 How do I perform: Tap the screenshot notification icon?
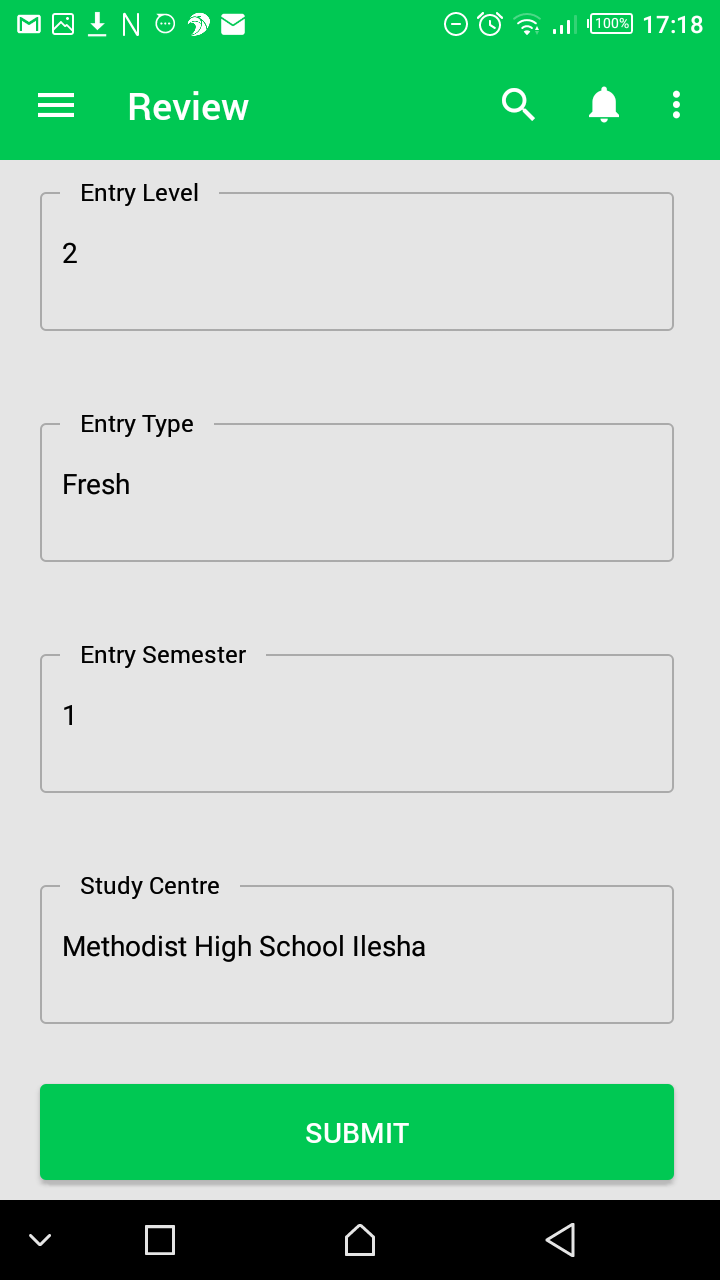pos(62,22)
